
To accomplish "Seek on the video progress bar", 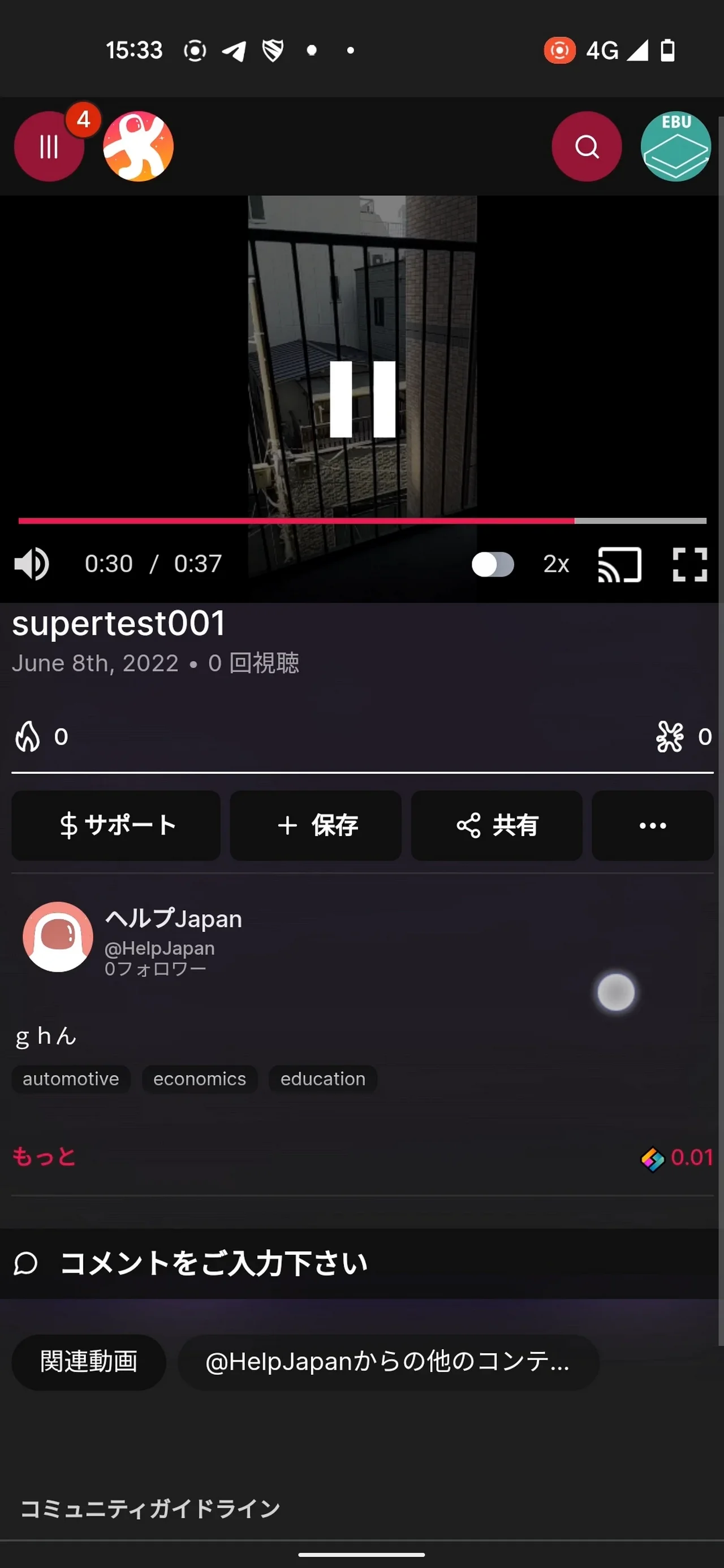I will [363, 521].
